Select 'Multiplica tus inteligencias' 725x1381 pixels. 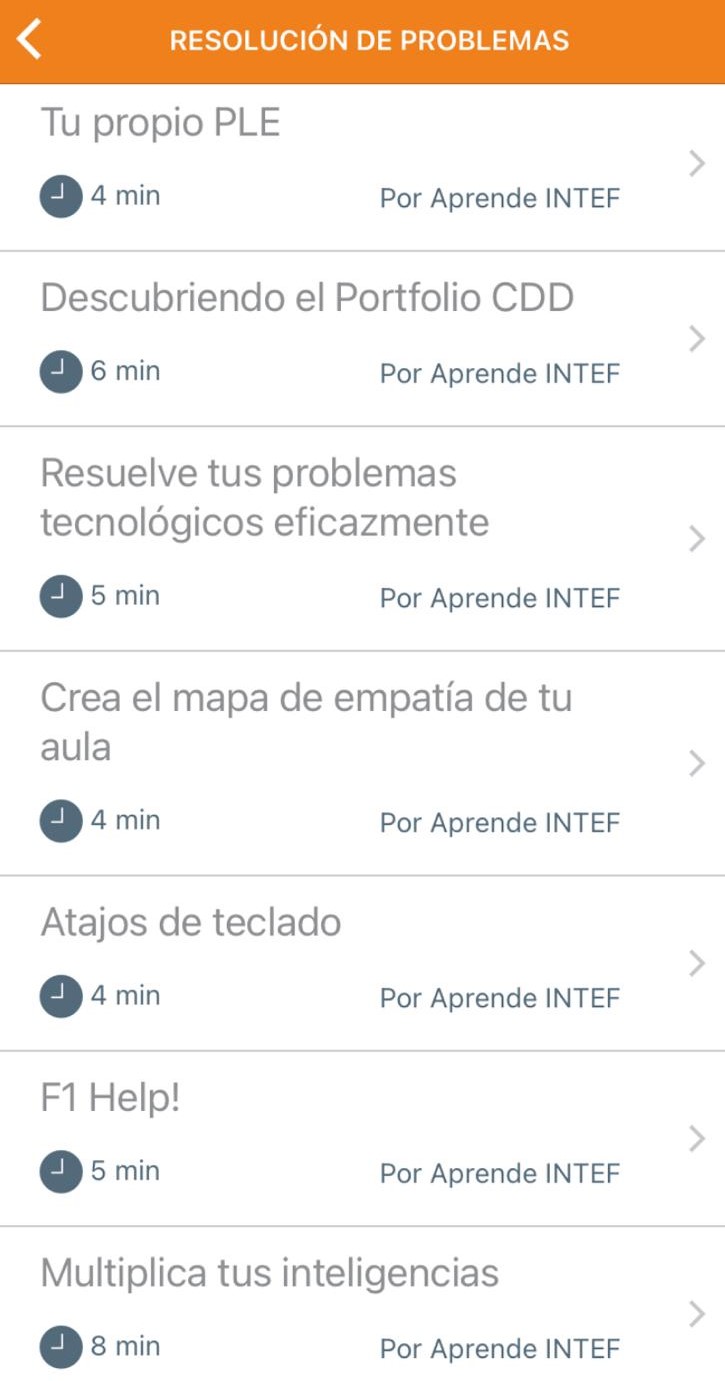(362, 1304)
